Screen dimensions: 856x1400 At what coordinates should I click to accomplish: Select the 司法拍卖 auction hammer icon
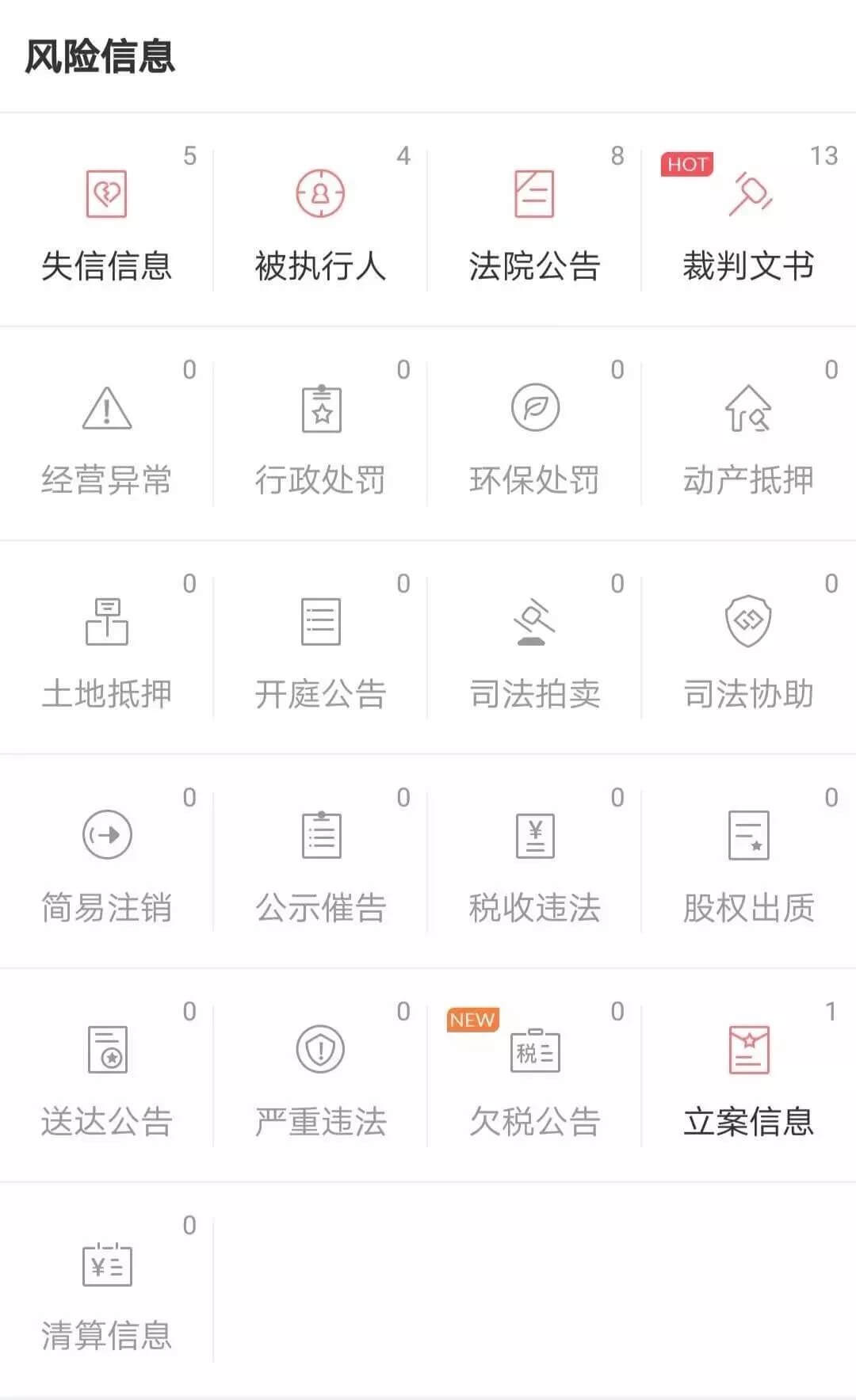534,622
